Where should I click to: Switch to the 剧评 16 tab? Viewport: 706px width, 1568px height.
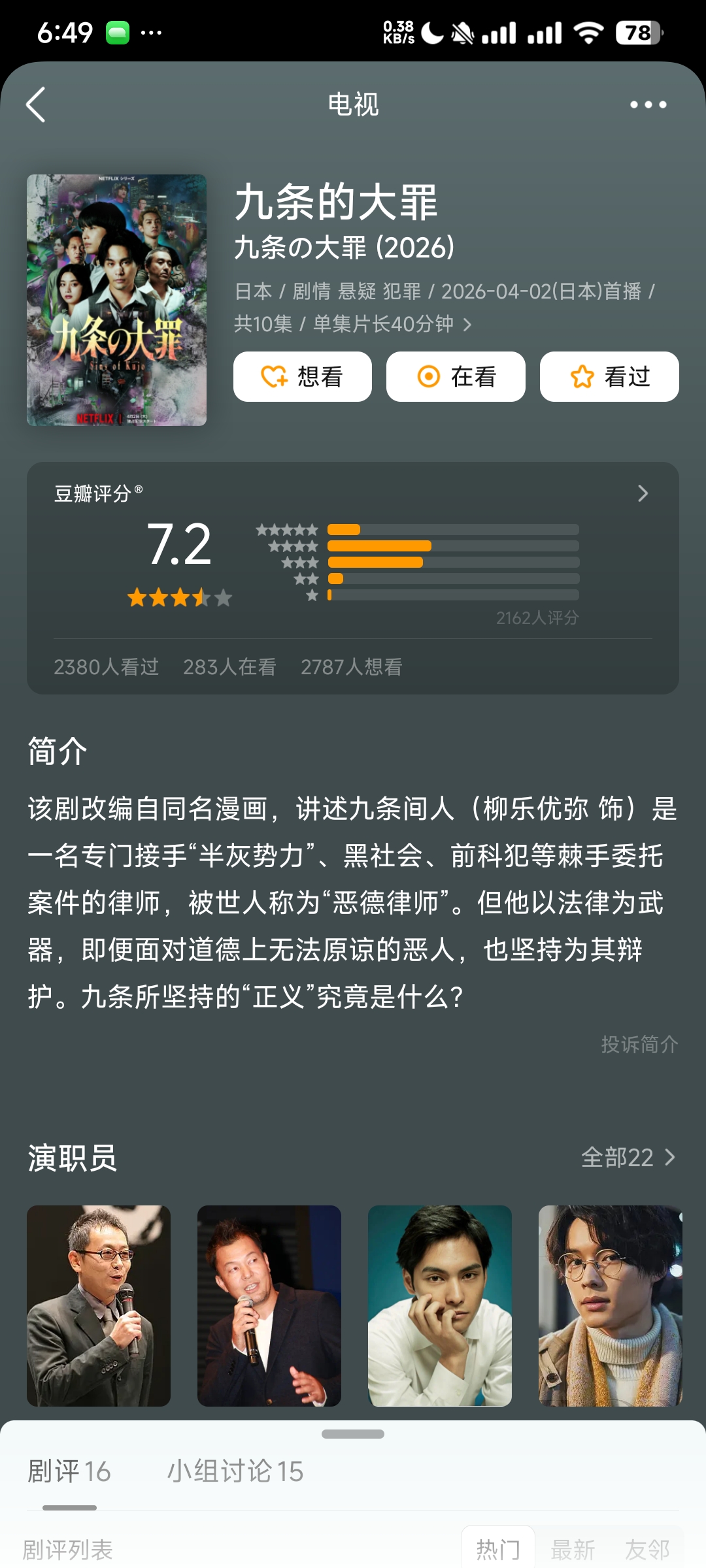tap(69, 1471)
